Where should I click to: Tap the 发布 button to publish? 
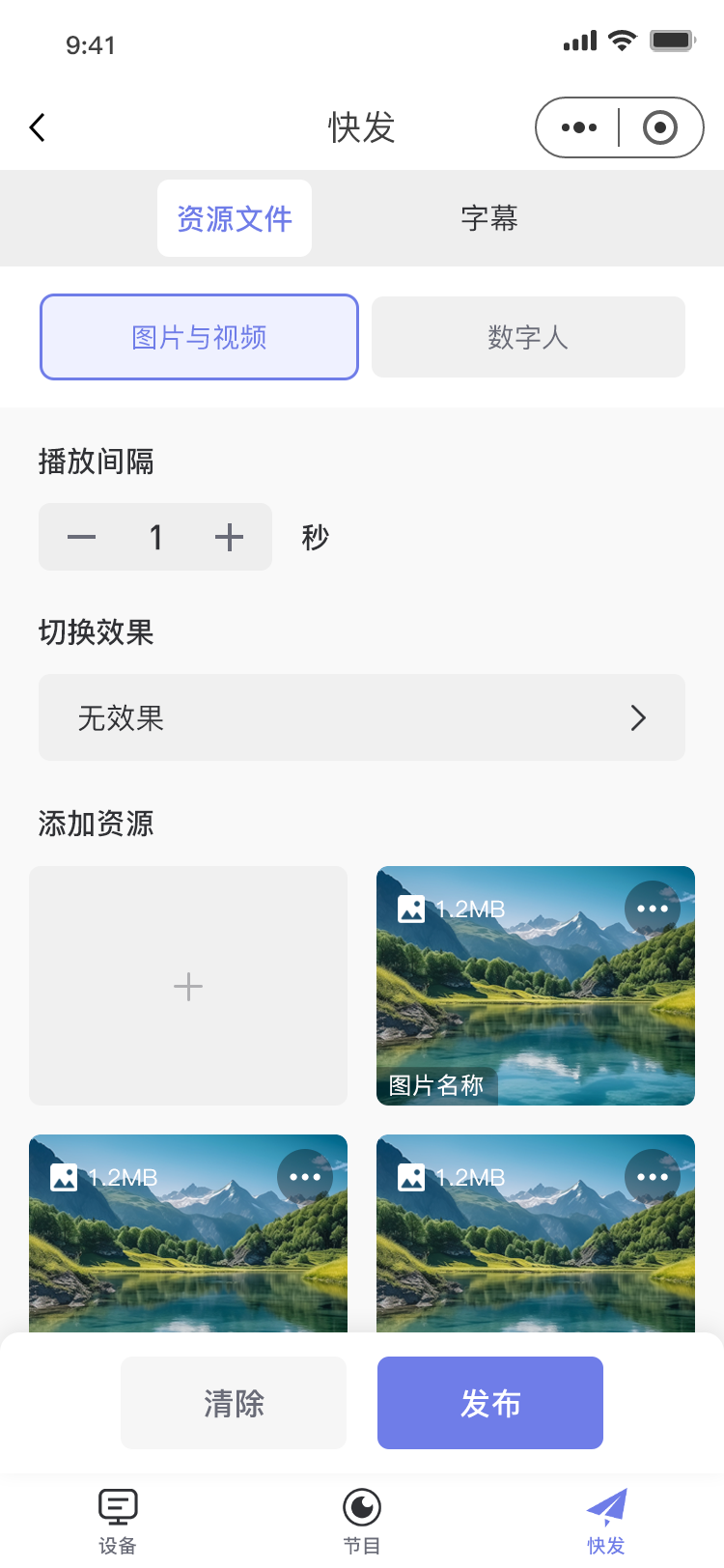[x=489, y=1403]
